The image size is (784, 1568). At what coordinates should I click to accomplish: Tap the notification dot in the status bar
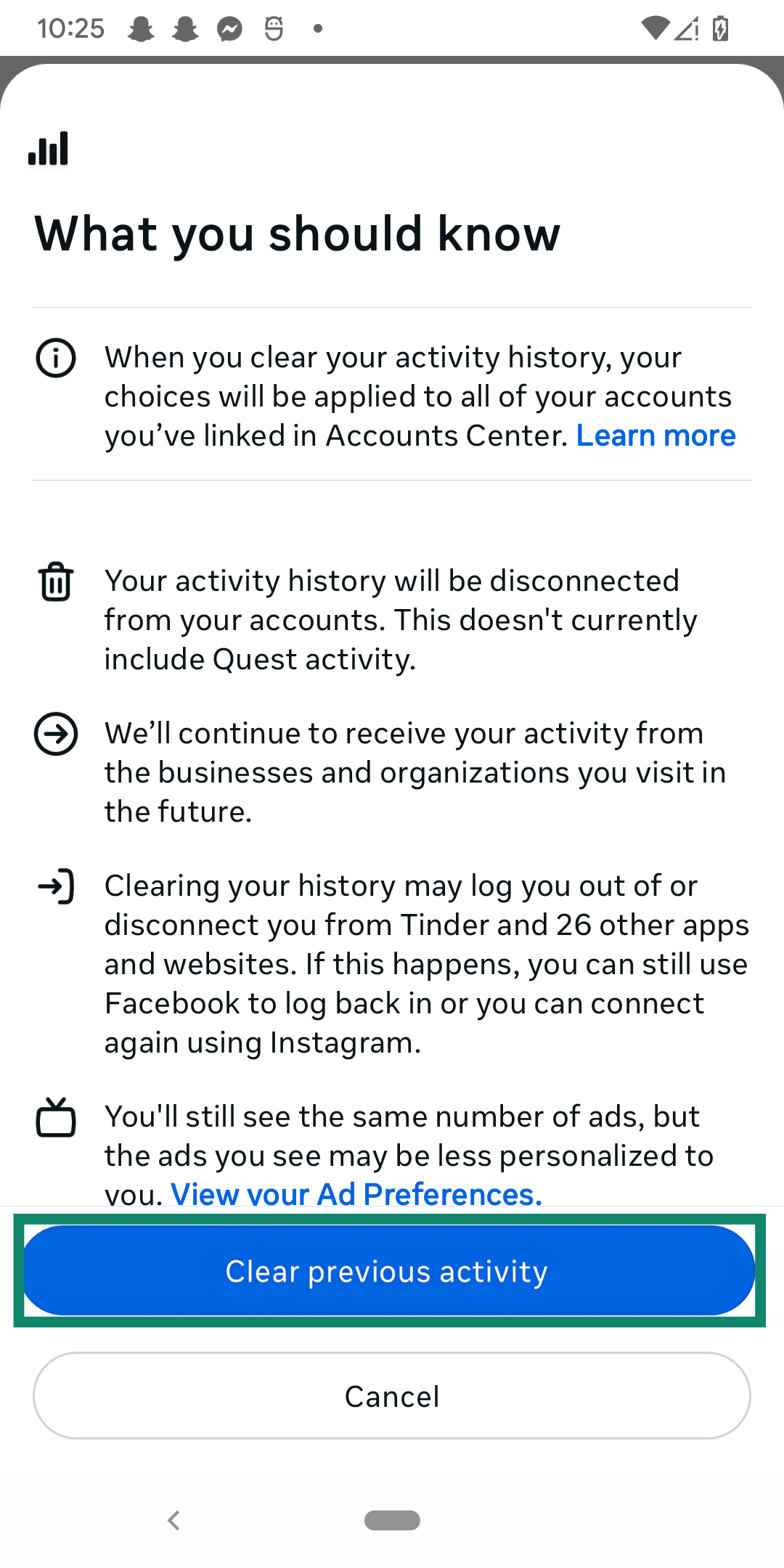(317, 28)
